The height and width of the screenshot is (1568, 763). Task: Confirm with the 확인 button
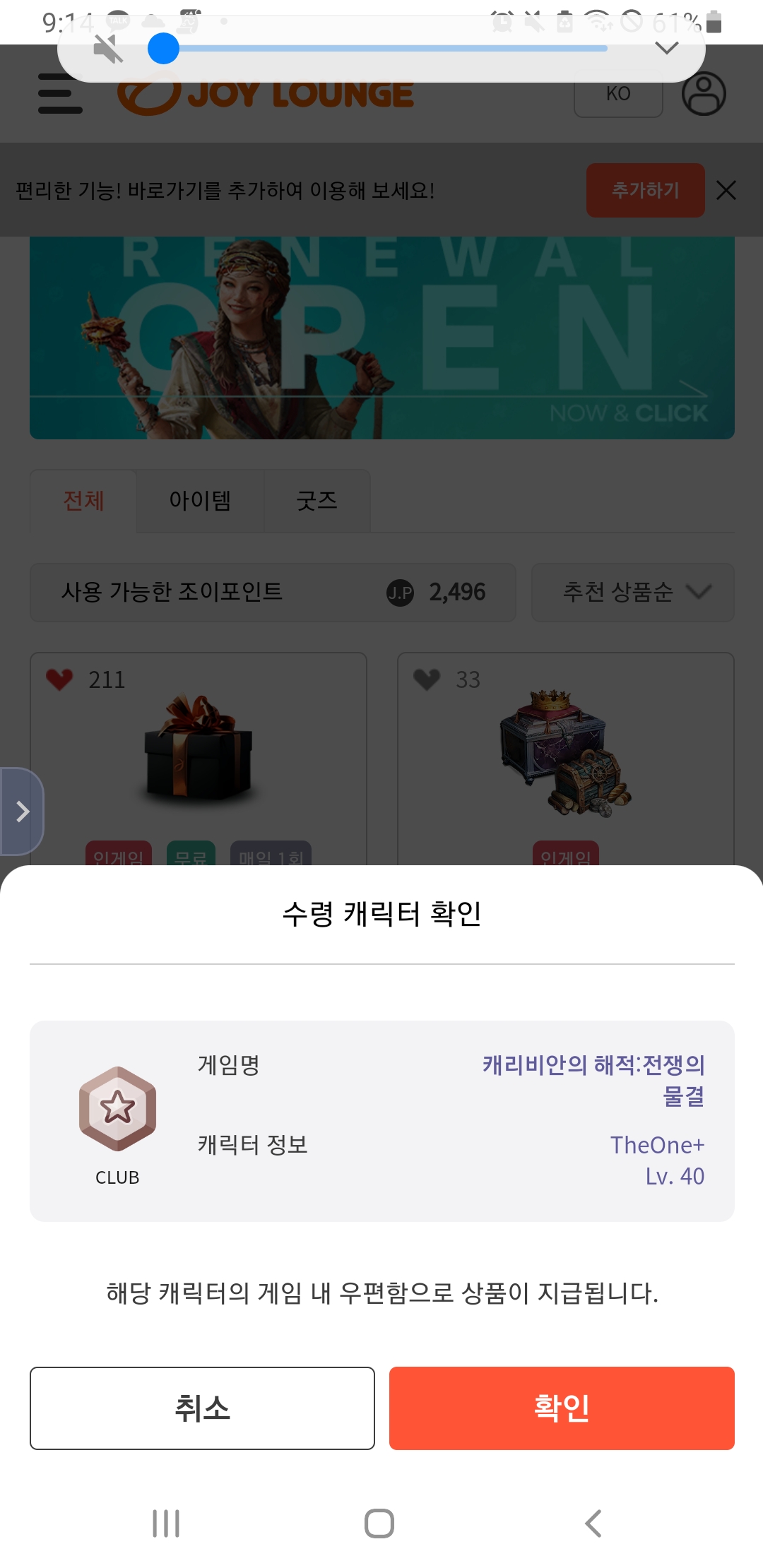point(562,1408)
